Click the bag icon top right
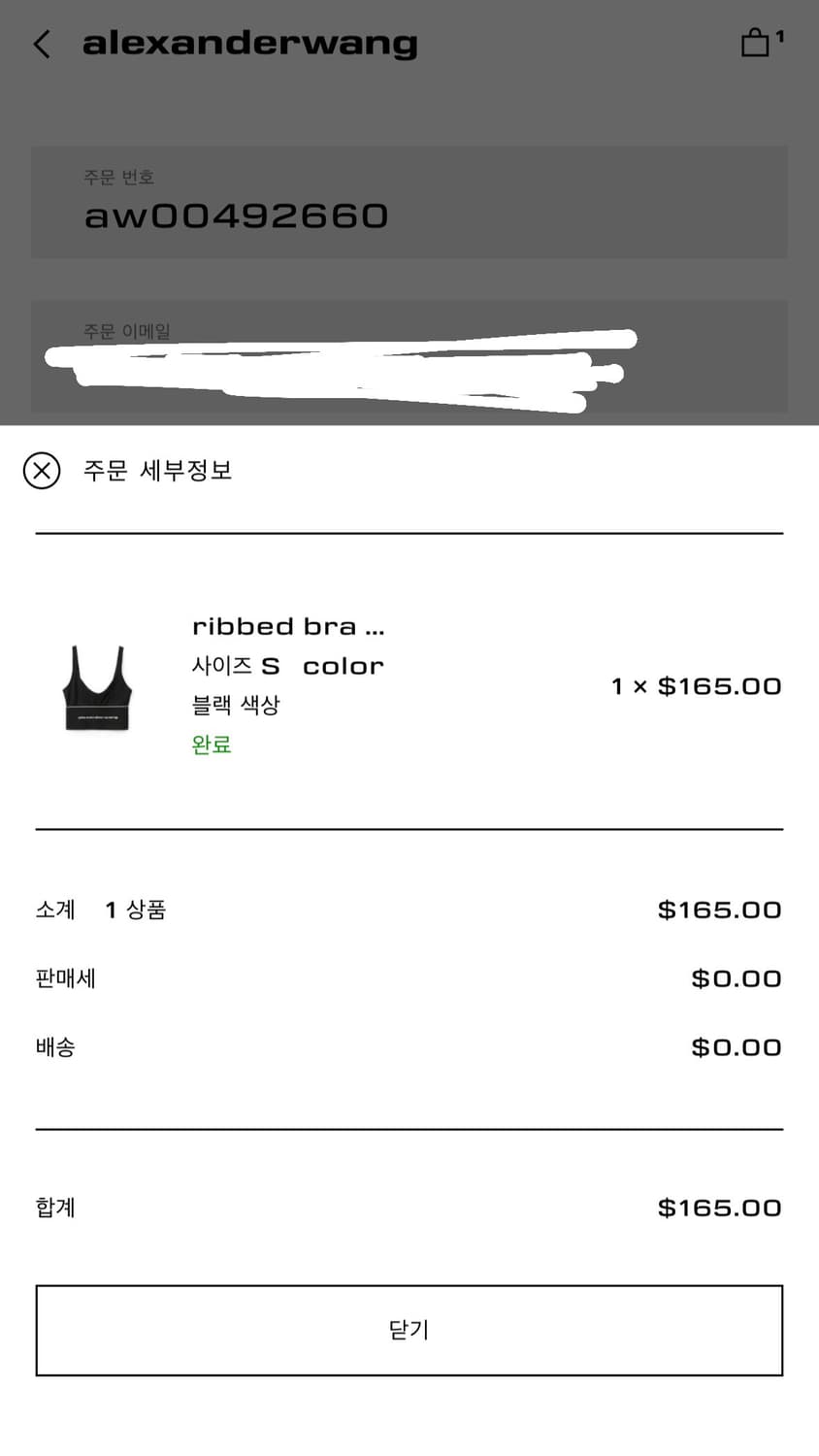 click(756, 44)
